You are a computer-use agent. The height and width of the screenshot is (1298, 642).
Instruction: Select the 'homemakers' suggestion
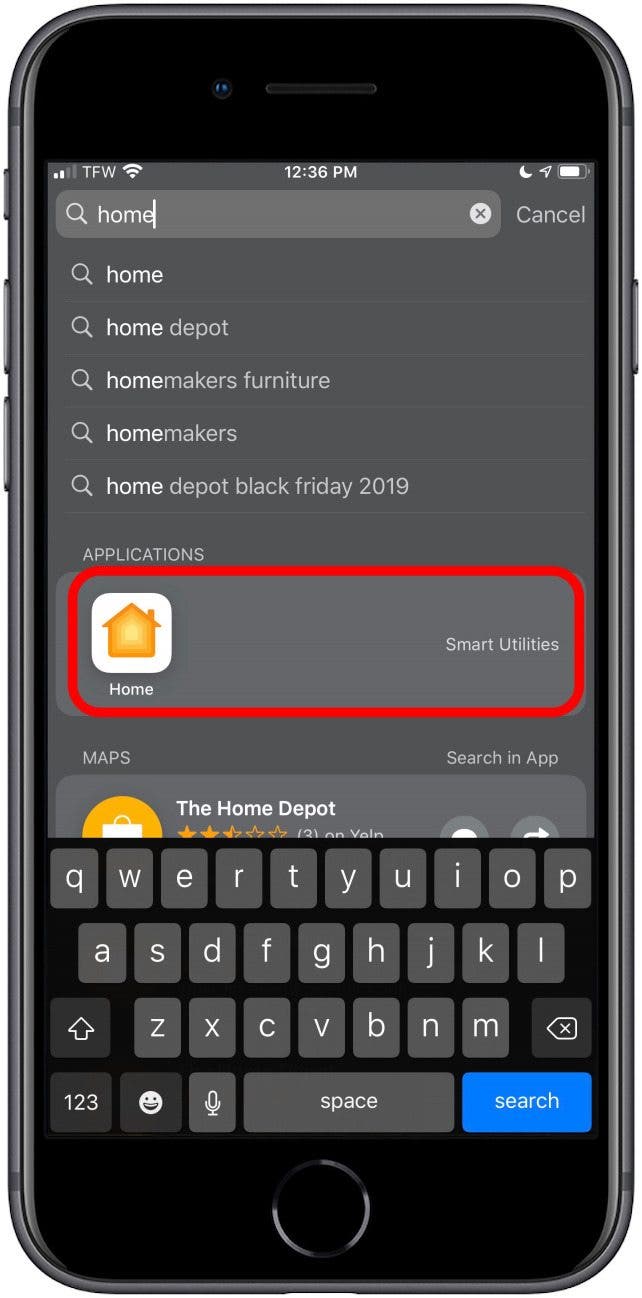point(171,434)
